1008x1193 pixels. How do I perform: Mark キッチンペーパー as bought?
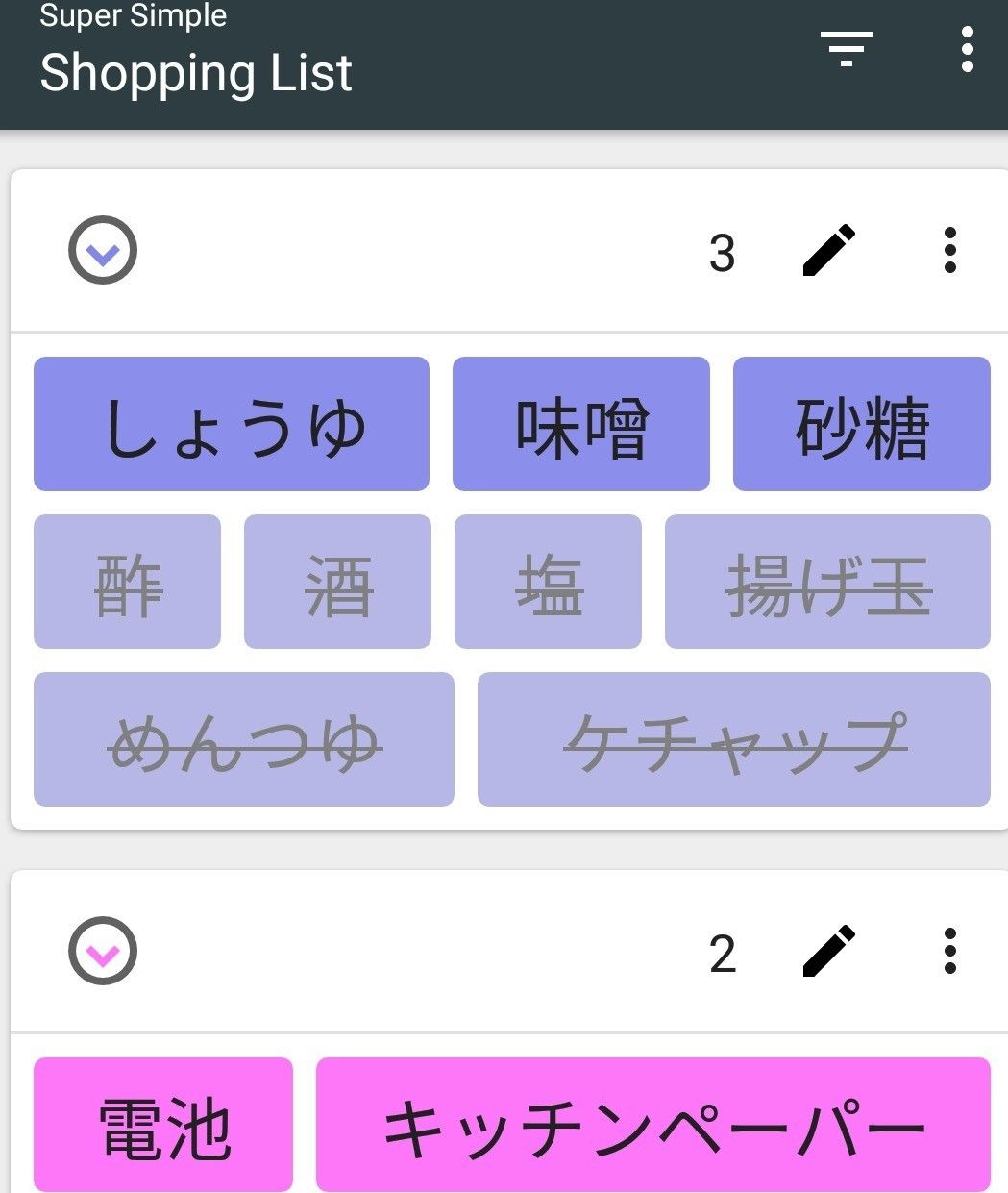pos(653,1125)
